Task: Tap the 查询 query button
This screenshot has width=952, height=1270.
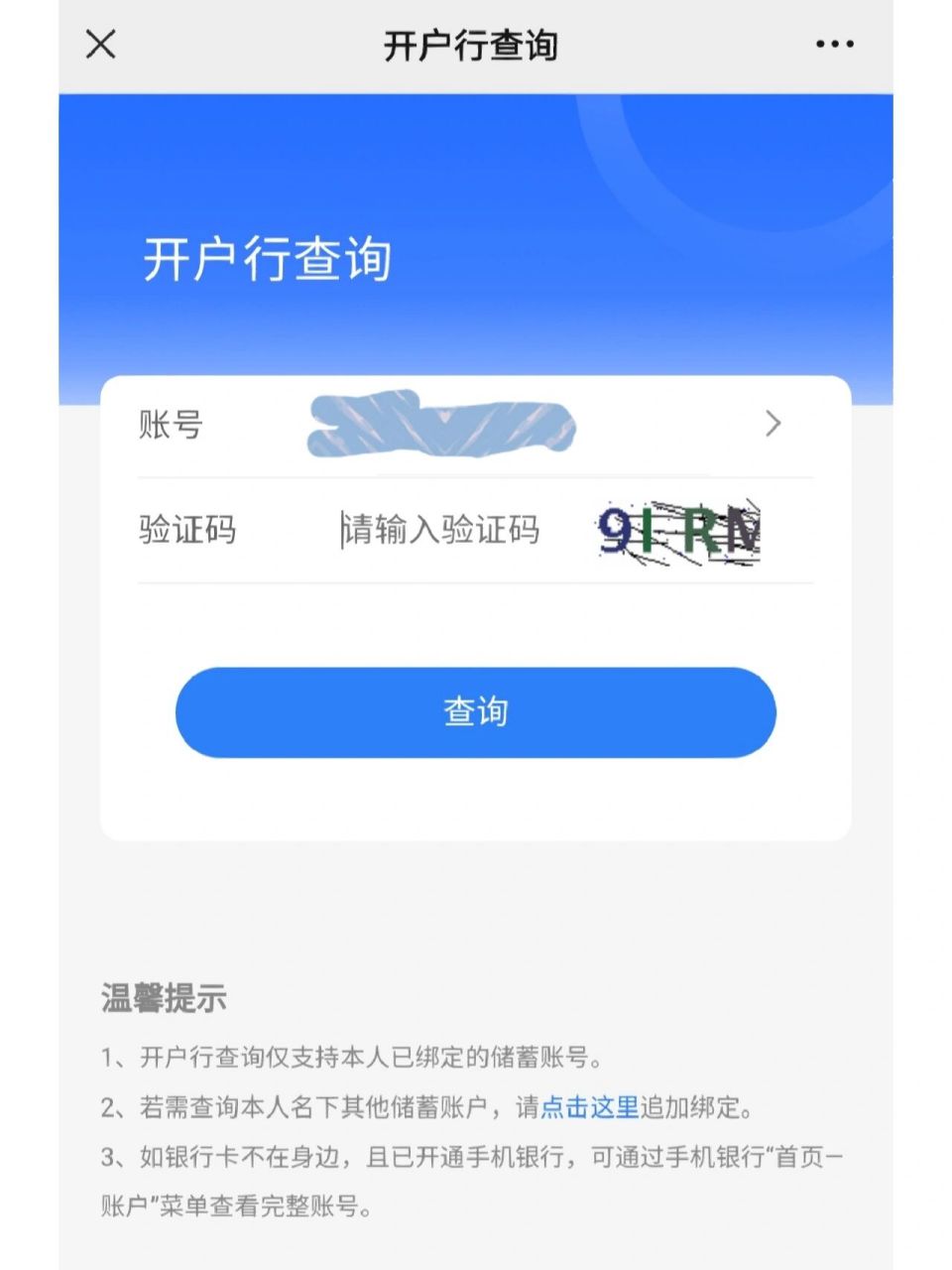Action: pyautogui.click(x=476, y=711)
